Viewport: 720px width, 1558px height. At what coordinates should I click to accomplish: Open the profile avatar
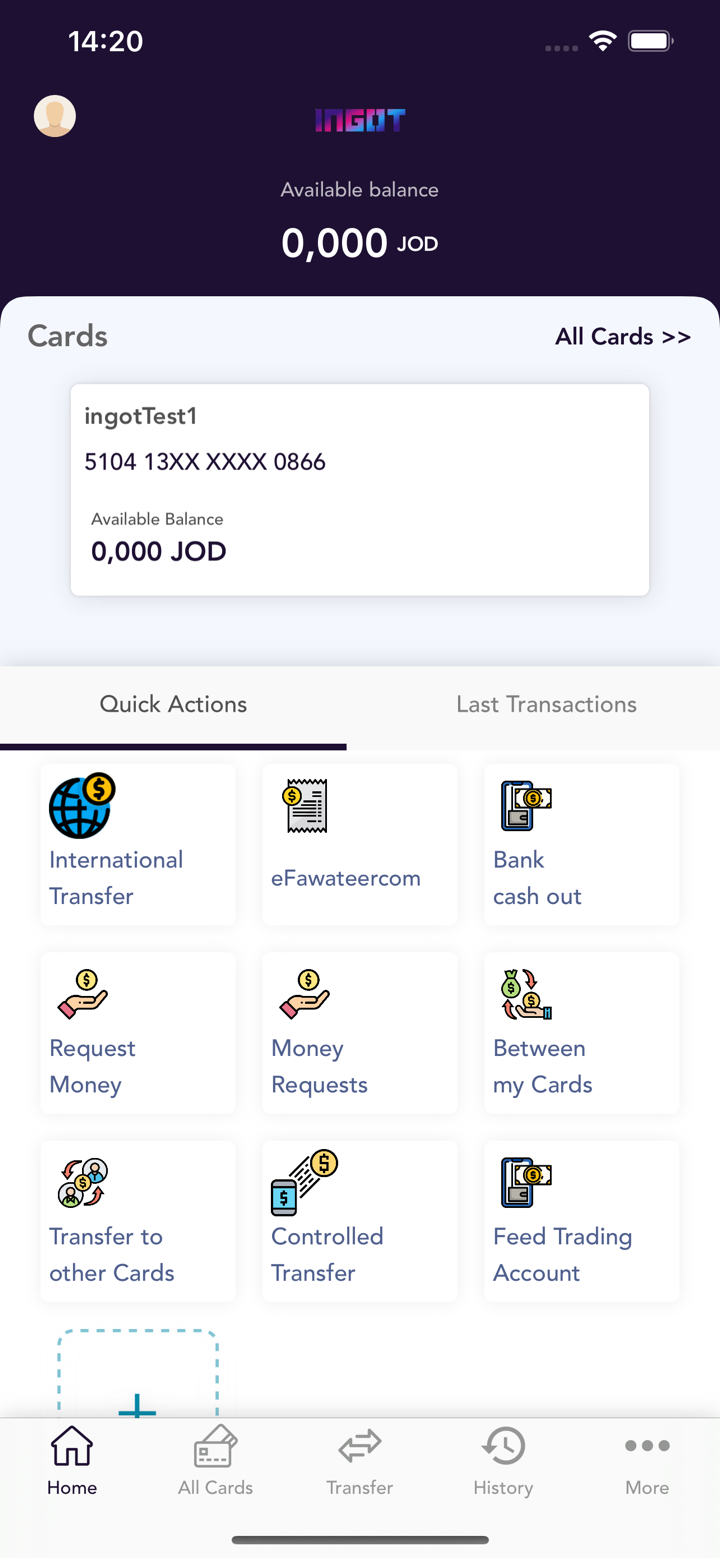tap(55, 117)
